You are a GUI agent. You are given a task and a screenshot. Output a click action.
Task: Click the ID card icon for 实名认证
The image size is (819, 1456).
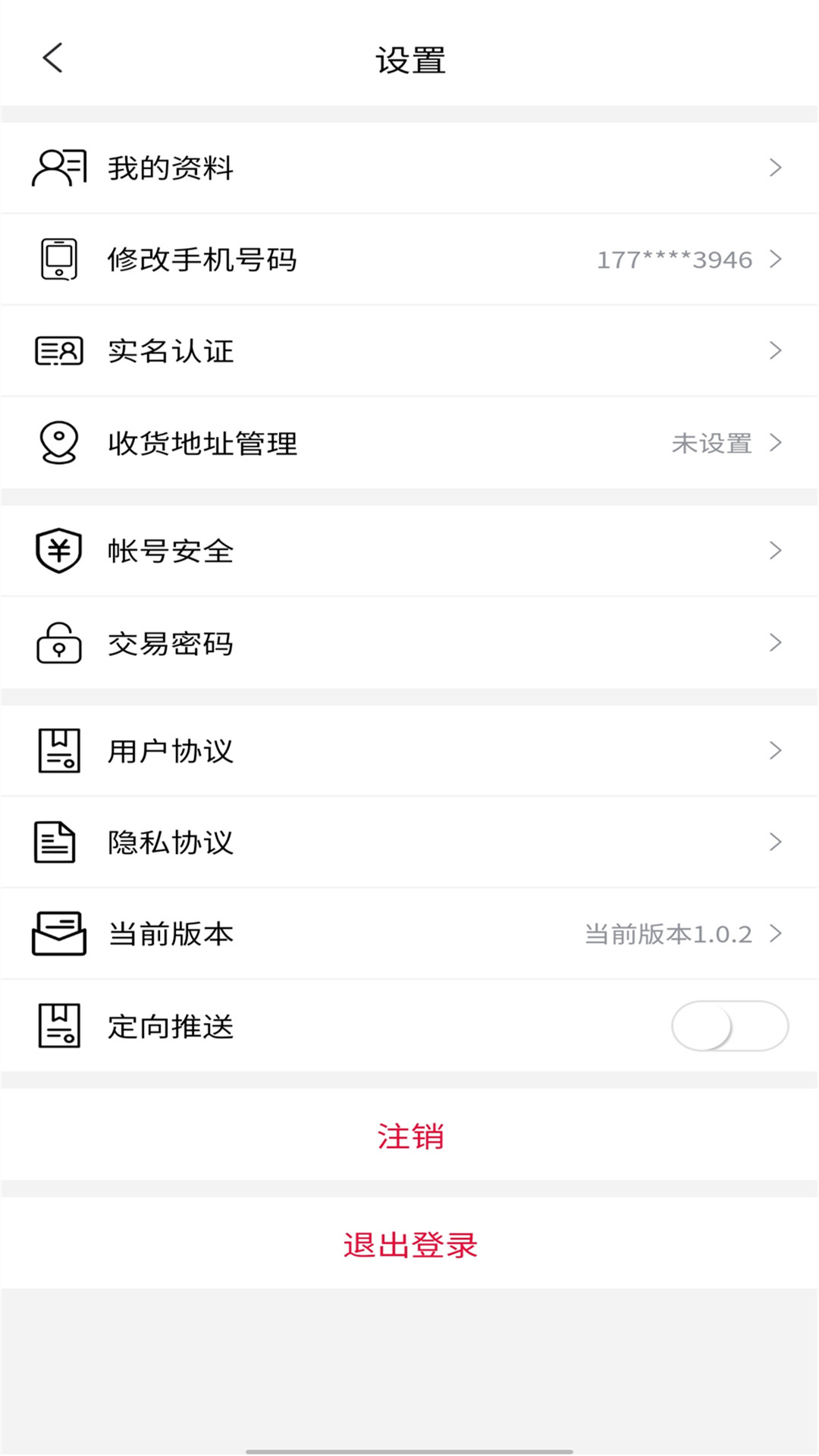(58, 350)
